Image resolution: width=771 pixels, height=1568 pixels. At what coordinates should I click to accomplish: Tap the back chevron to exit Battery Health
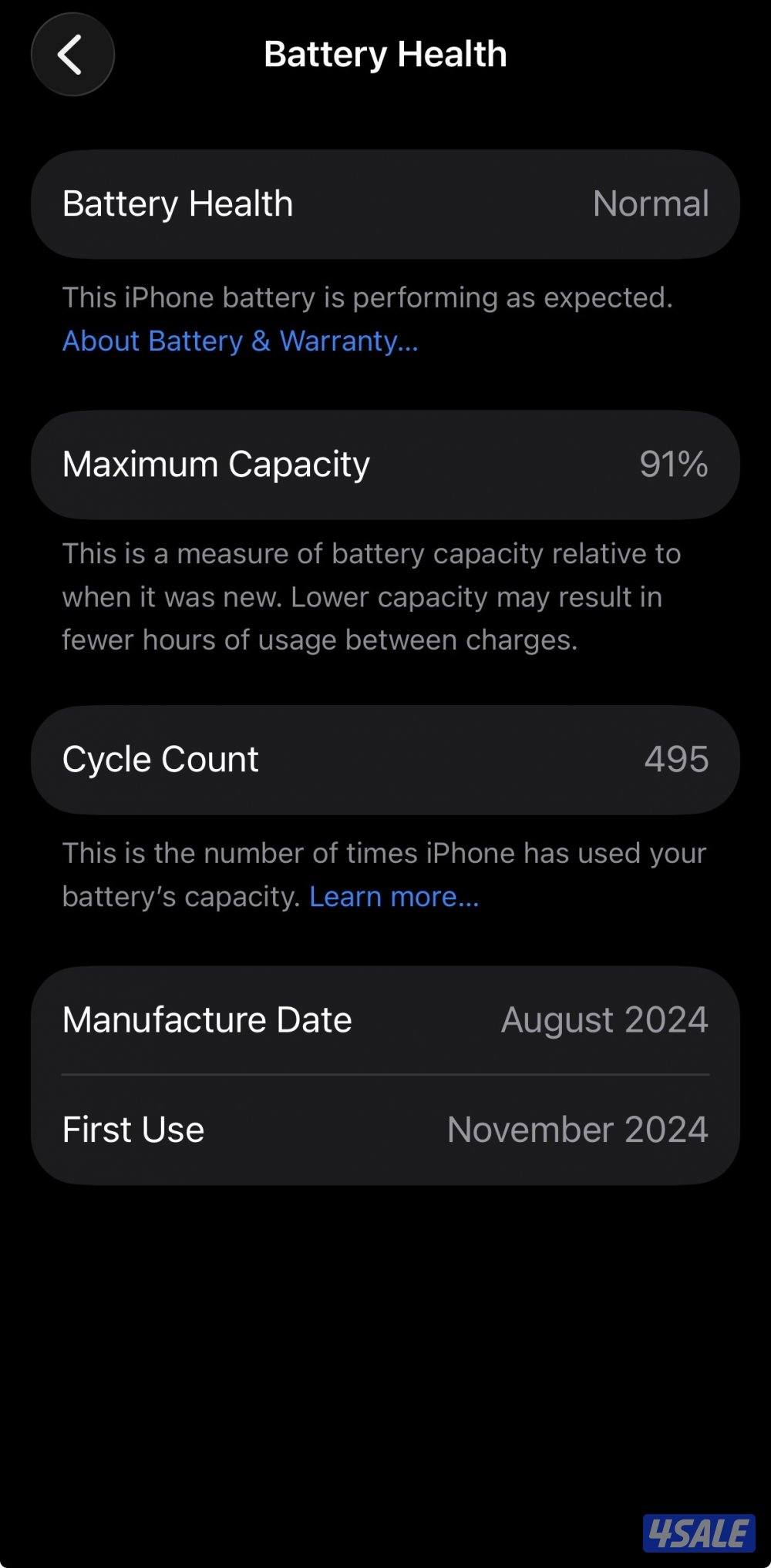pos(72,54)
